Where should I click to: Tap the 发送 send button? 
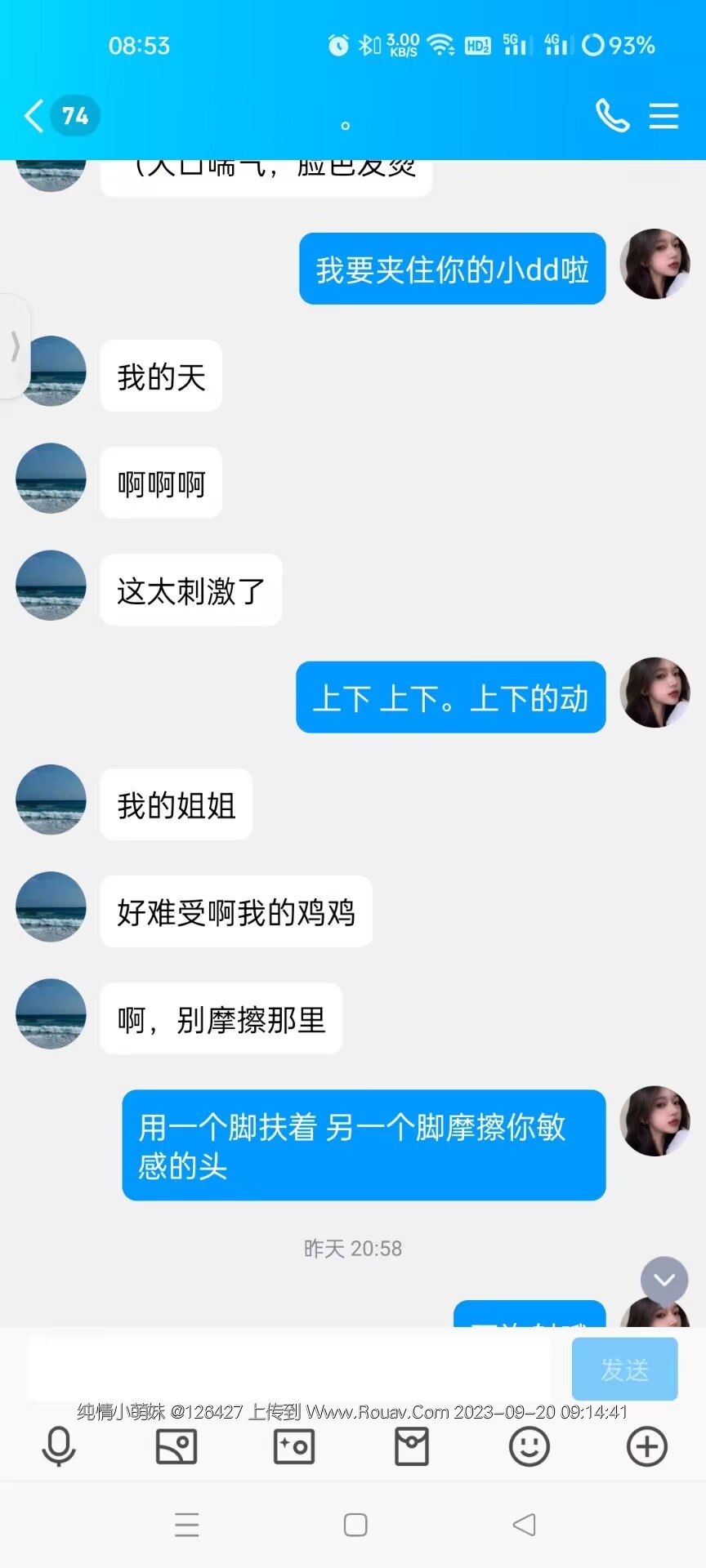pyautogui.click(x=624, y=1370)
